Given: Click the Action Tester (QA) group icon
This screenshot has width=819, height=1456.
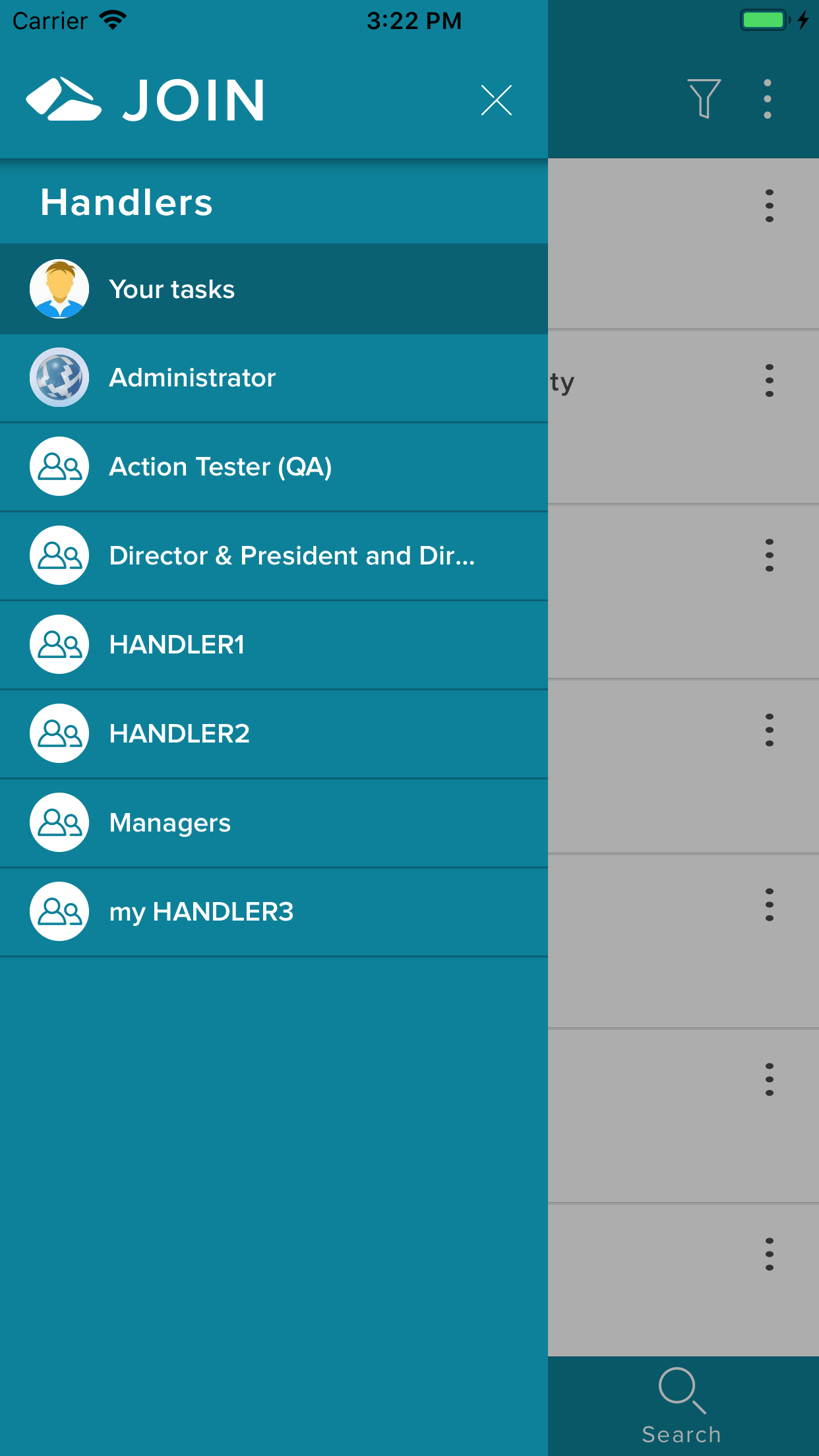Looking at the screenshot, I should click(59, 466).
